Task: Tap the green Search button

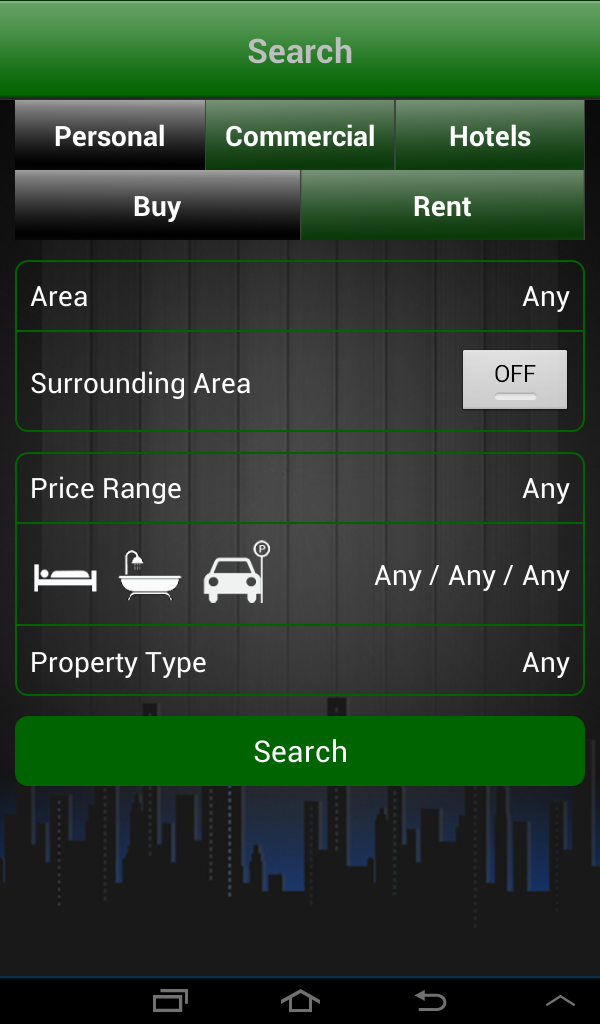Action: (300, 751)
